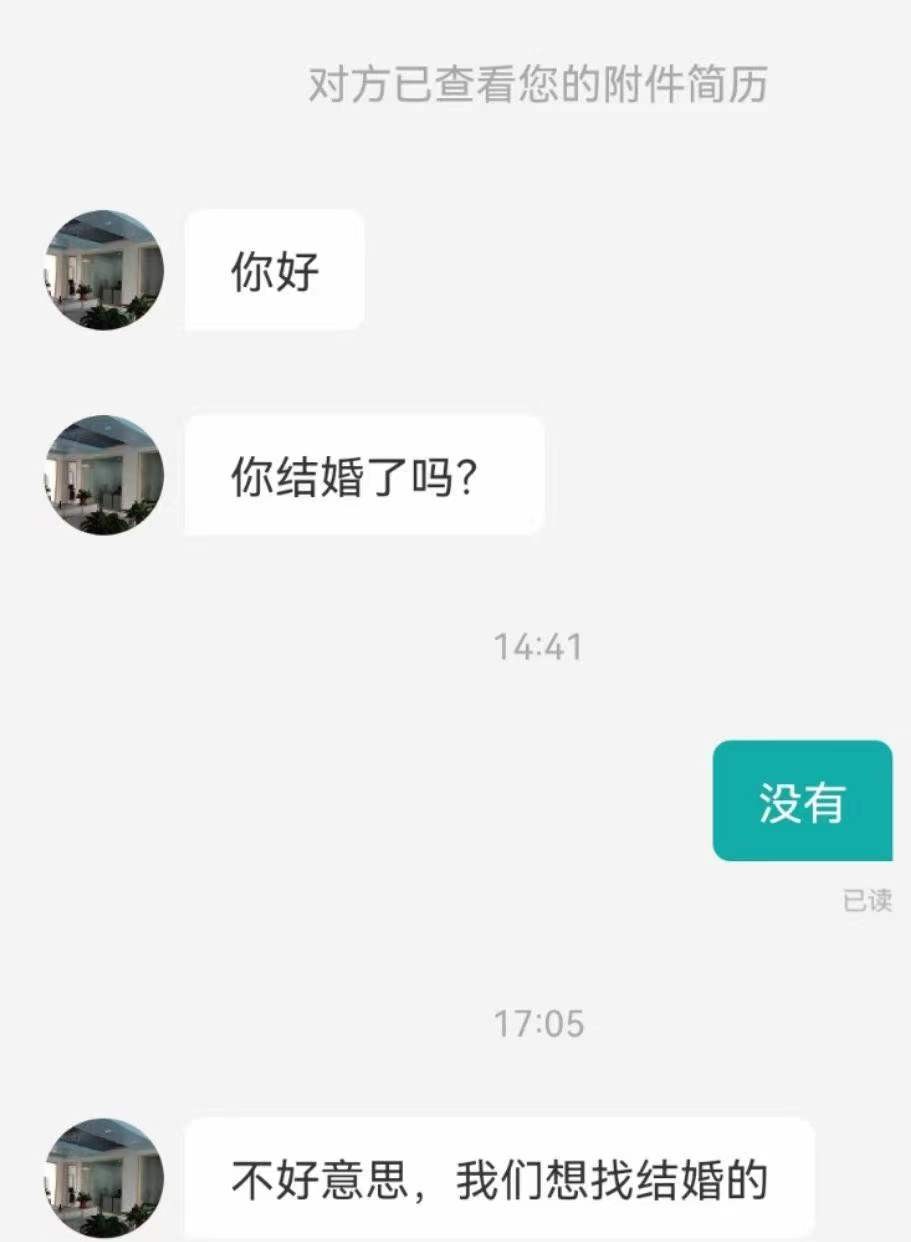Open recruiter avatar beside the 你好 message

[103, 270]
